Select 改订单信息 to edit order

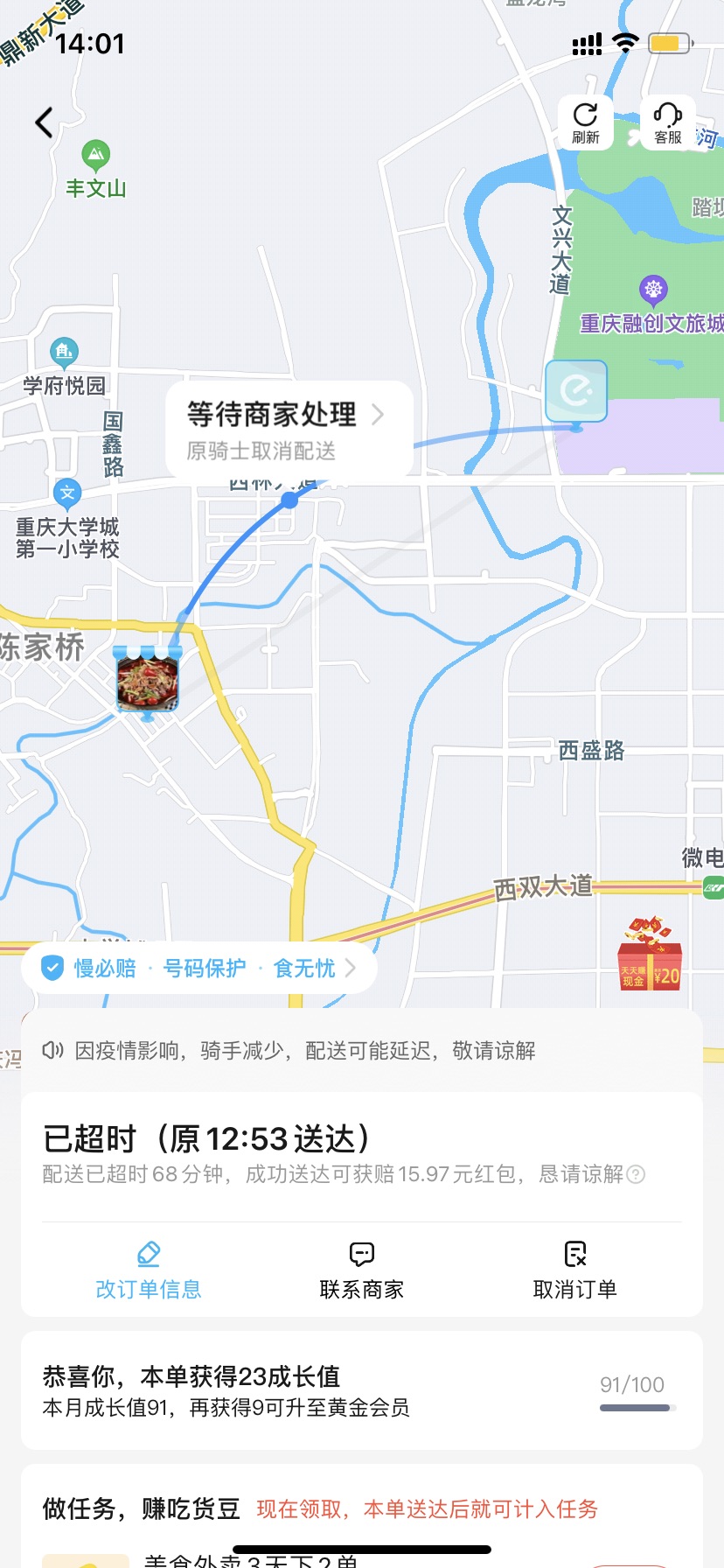(x=149, y=1270)
